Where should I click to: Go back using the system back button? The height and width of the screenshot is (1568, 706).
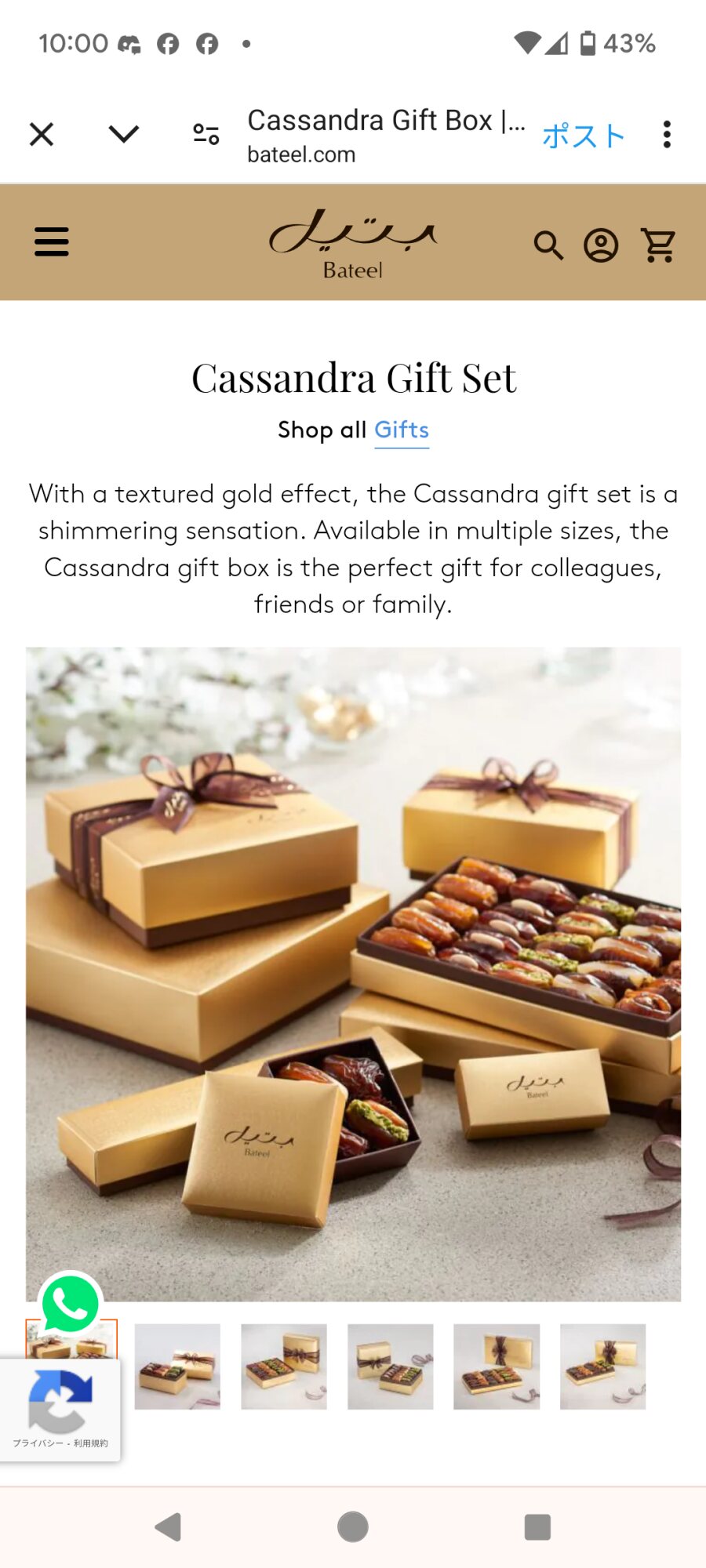[x=168, y=1526]
